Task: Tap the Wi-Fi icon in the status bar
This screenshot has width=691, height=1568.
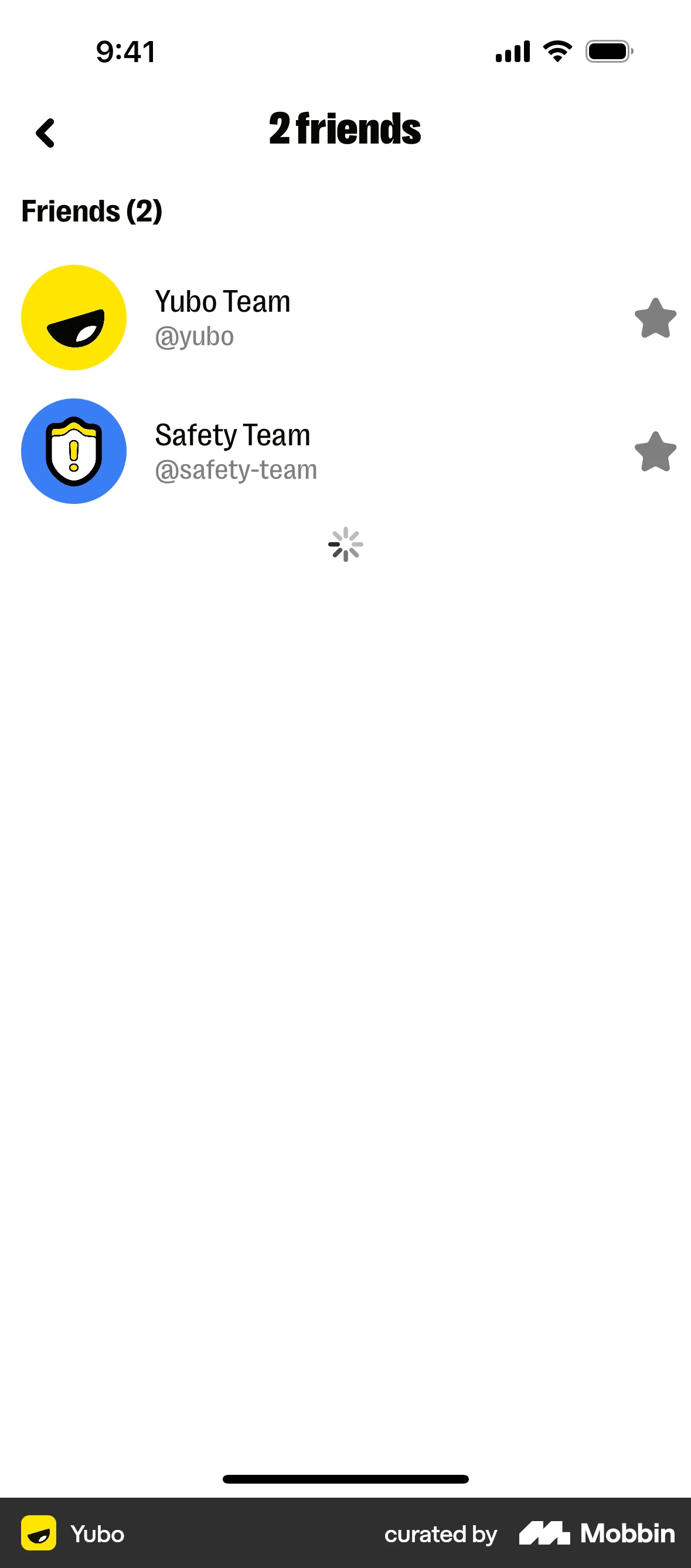Action: 556,51
